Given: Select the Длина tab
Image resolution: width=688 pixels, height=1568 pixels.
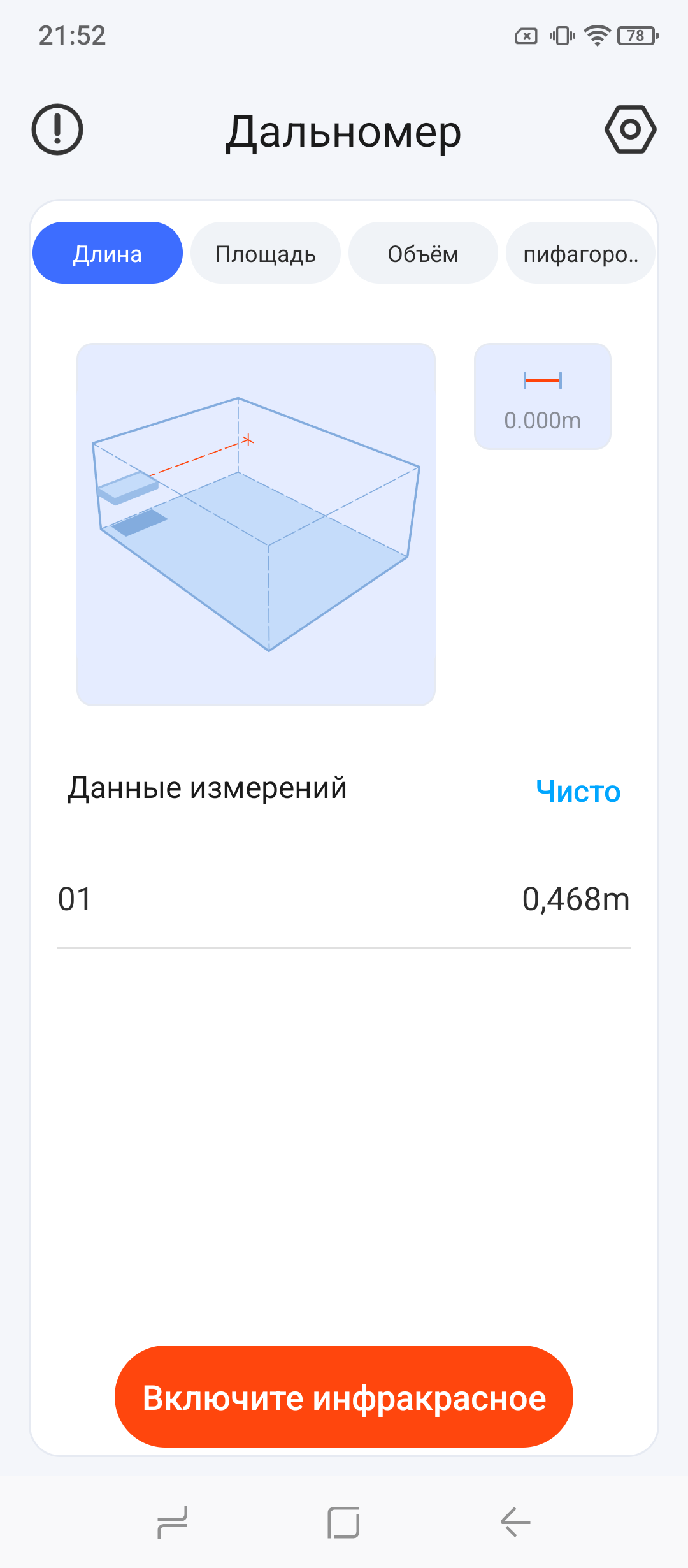Looking at the screenshot, I should (108, 253).
